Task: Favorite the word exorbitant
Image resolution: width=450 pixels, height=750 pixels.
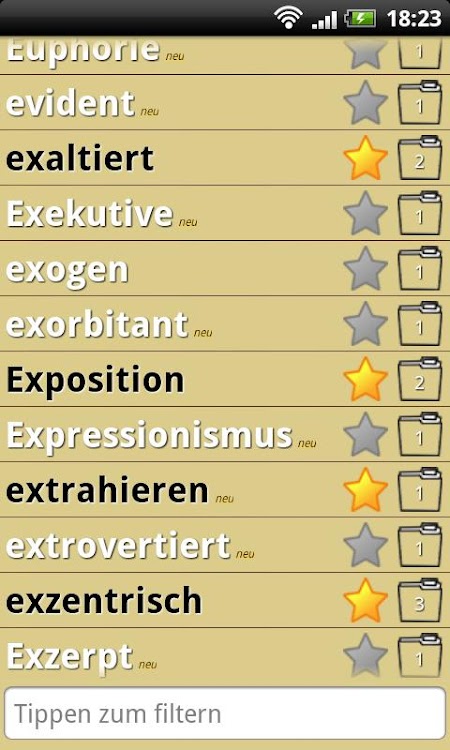Action: (x=365, y=324)
